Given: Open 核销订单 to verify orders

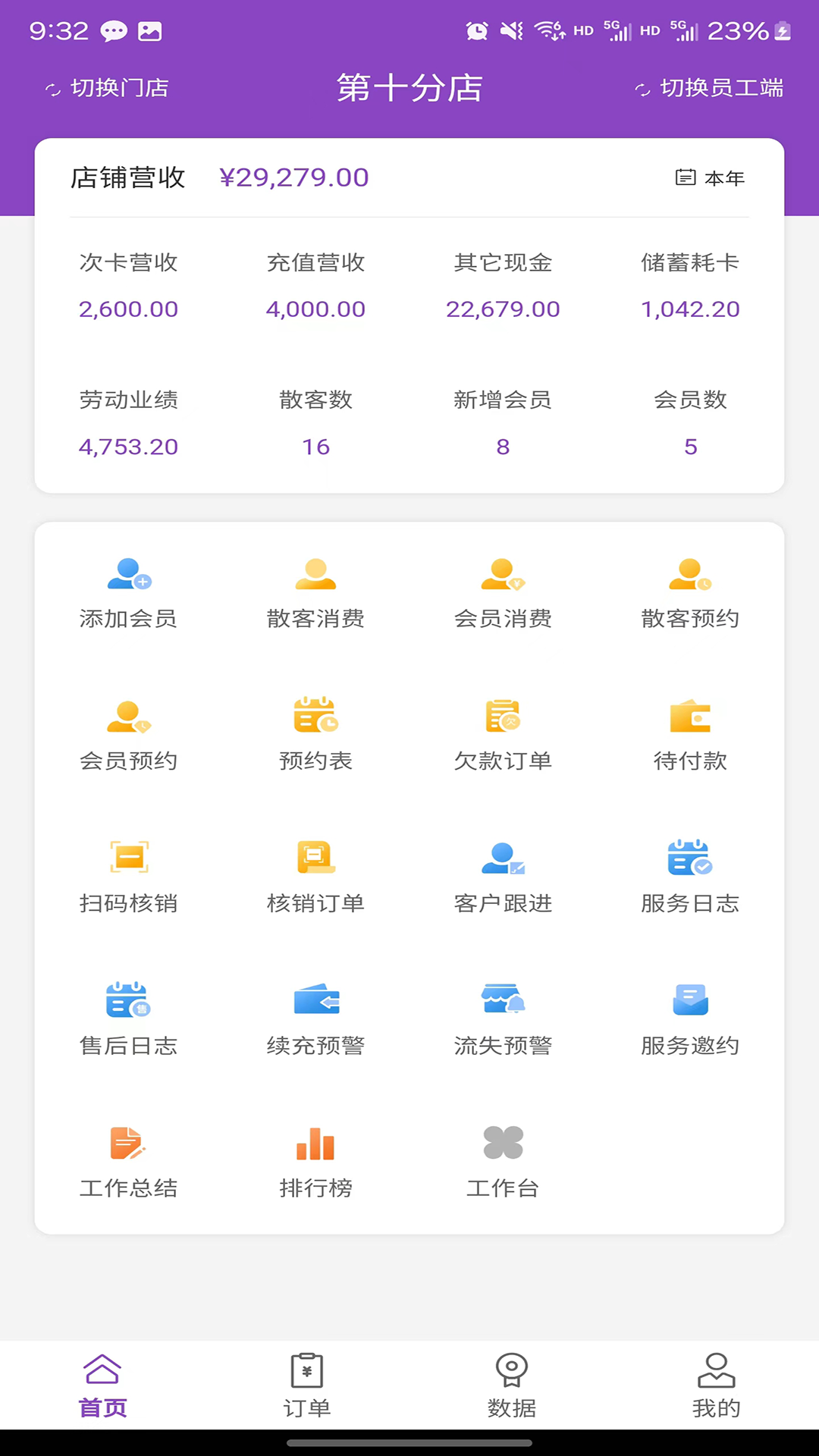Looking at the screenshot, I should click(x=315, y=874).
